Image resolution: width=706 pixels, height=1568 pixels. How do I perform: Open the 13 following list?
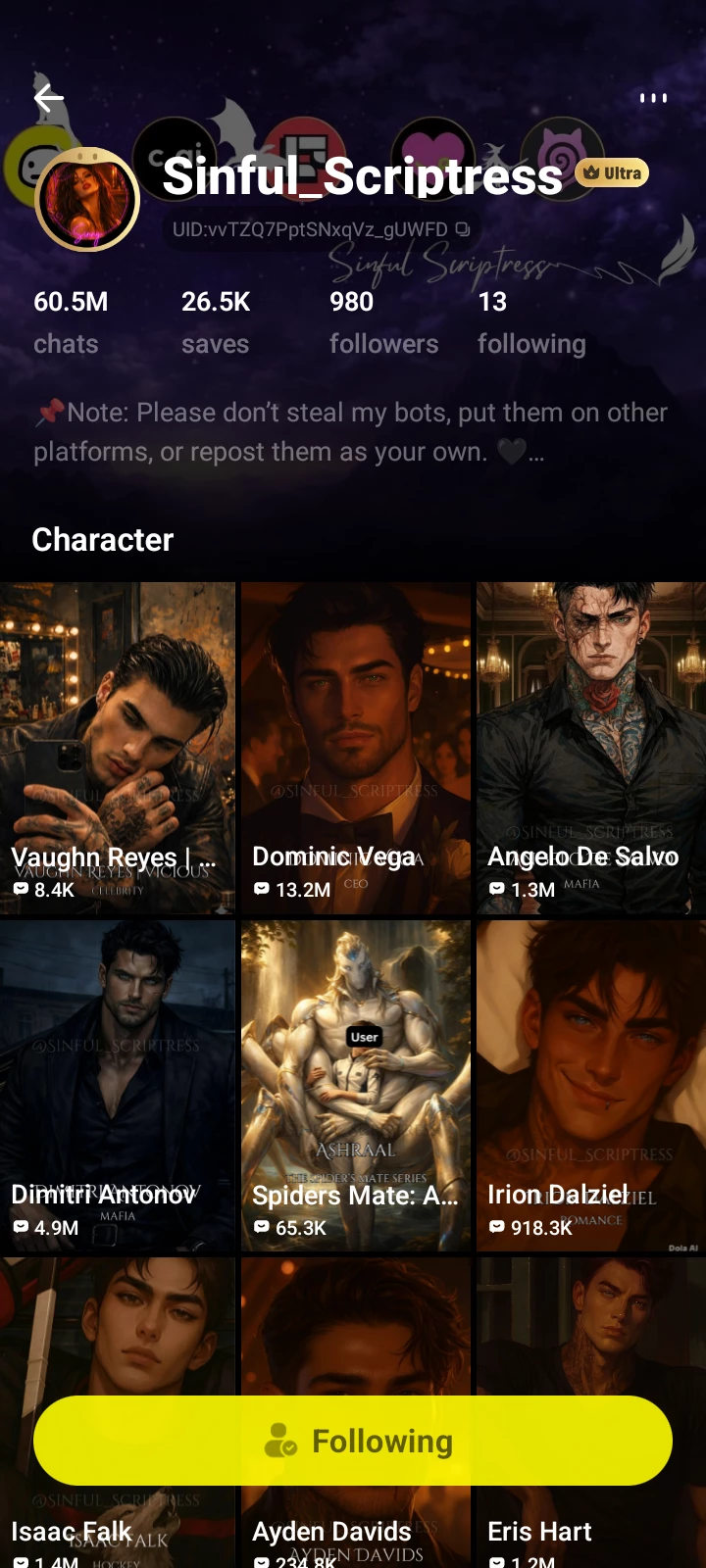pyautogui.click(x=530, y=322)
